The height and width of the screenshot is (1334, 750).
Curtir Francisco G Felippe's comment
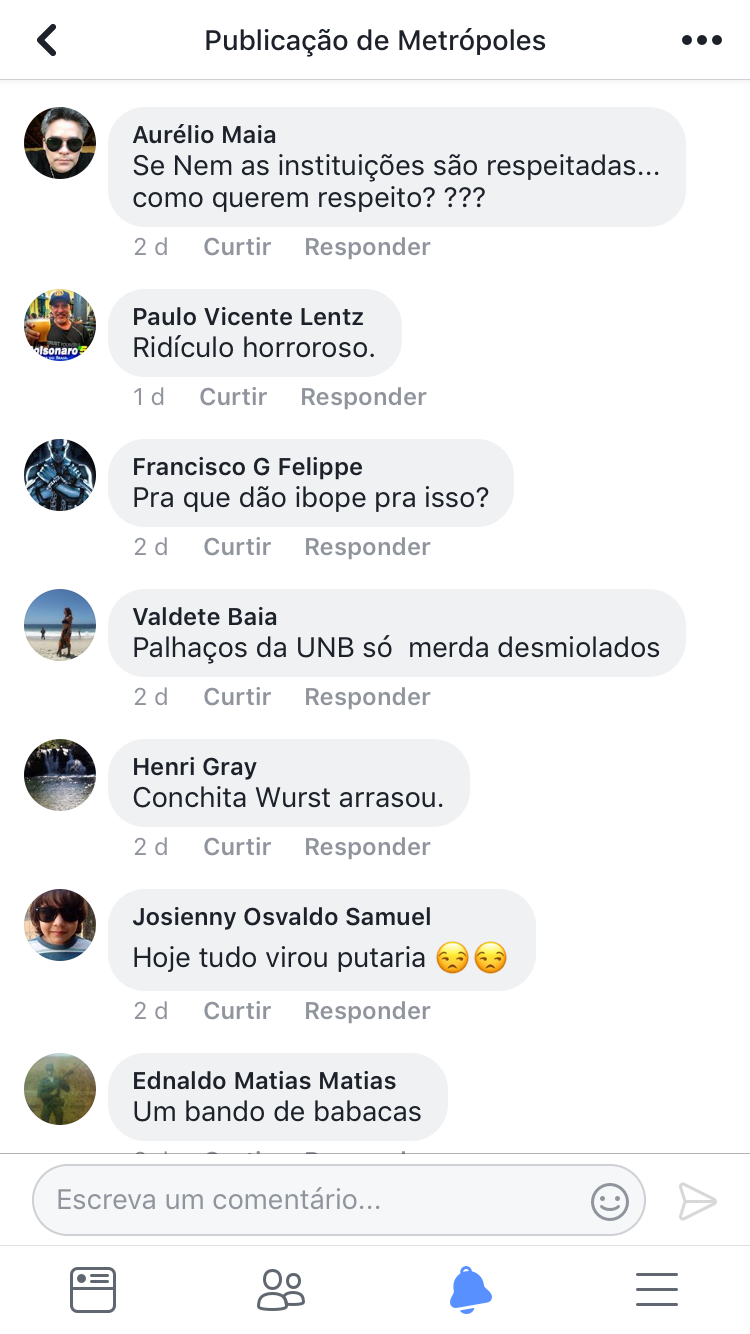pos(237,547)
